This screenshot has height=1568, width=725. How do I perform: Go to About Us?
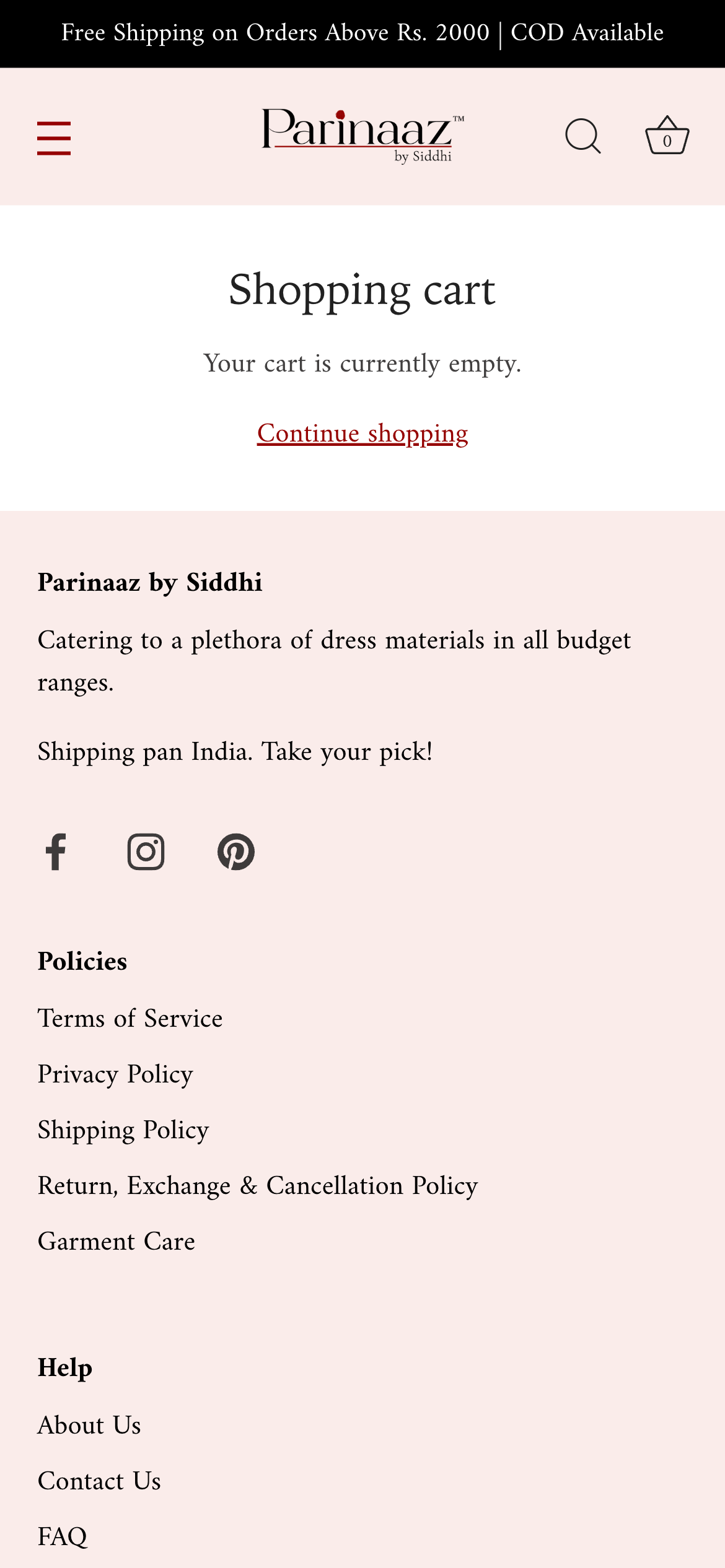(x=89, y=1426)
